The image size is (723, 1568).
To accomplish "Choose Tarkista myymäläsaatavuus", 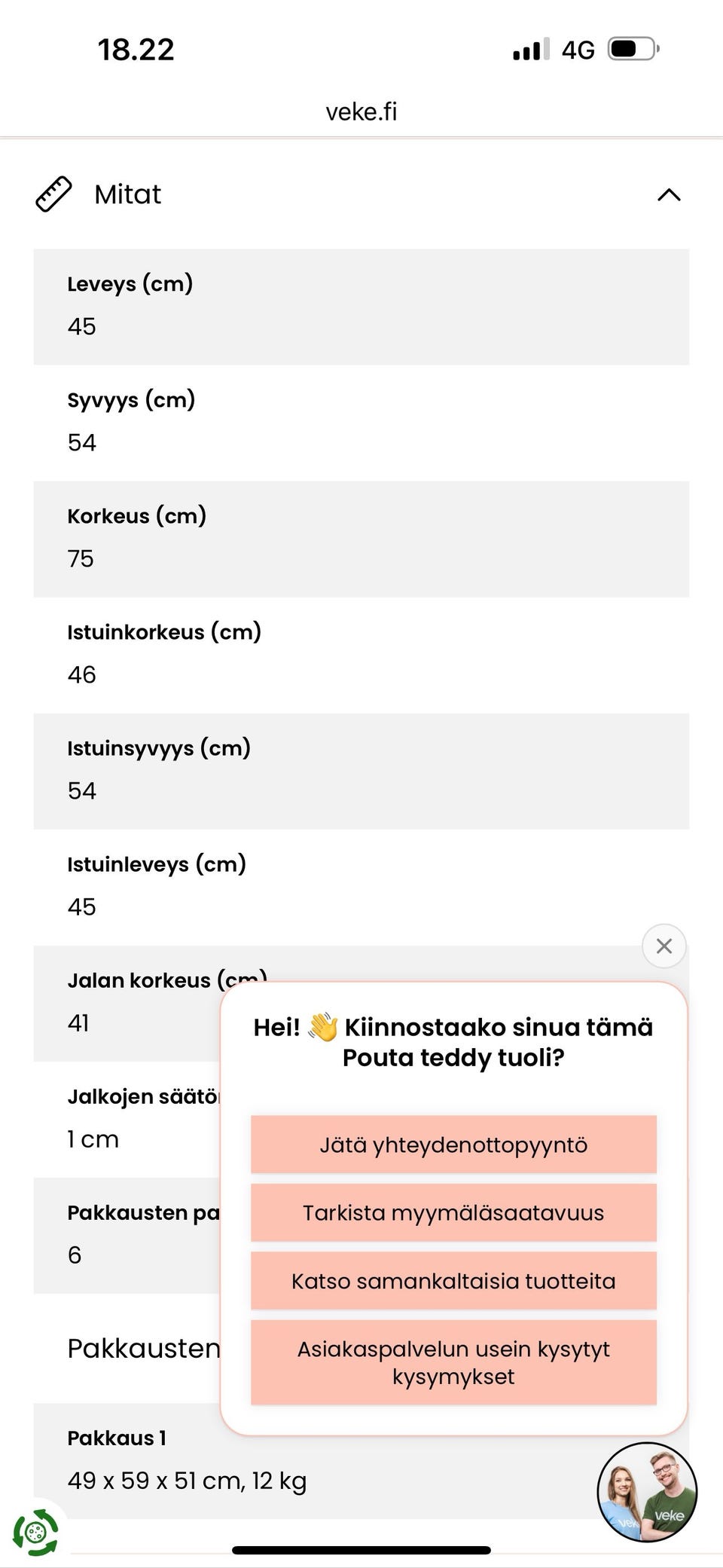I will (x=453, y=1213).
